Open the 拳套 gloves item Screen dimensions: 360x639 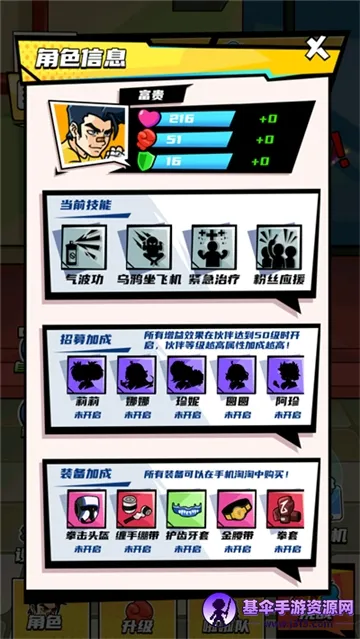click(x=285, y=509)
